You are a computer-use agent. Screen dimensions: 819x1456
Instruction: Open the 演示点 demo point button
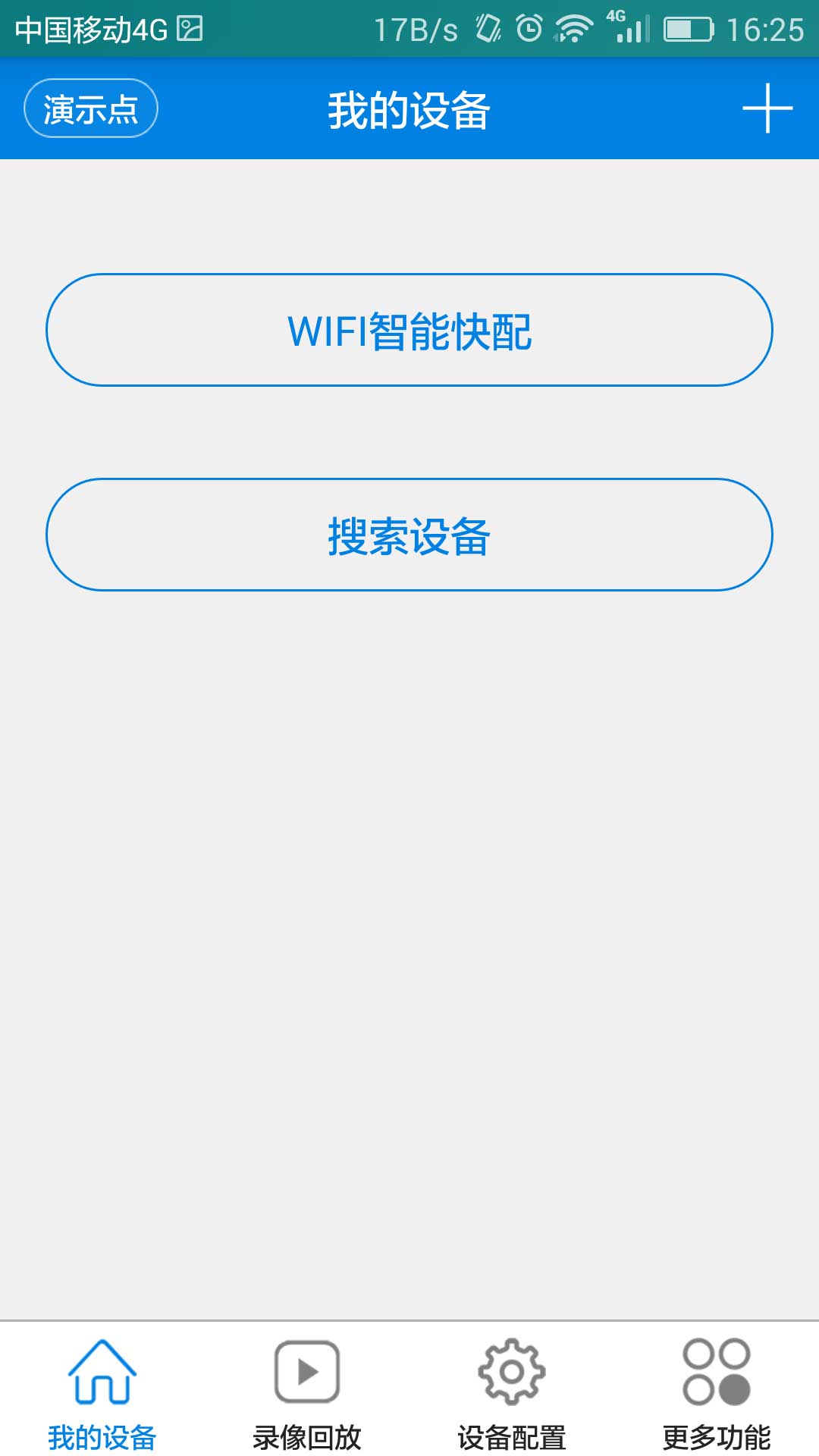click(x=91, y=108)
